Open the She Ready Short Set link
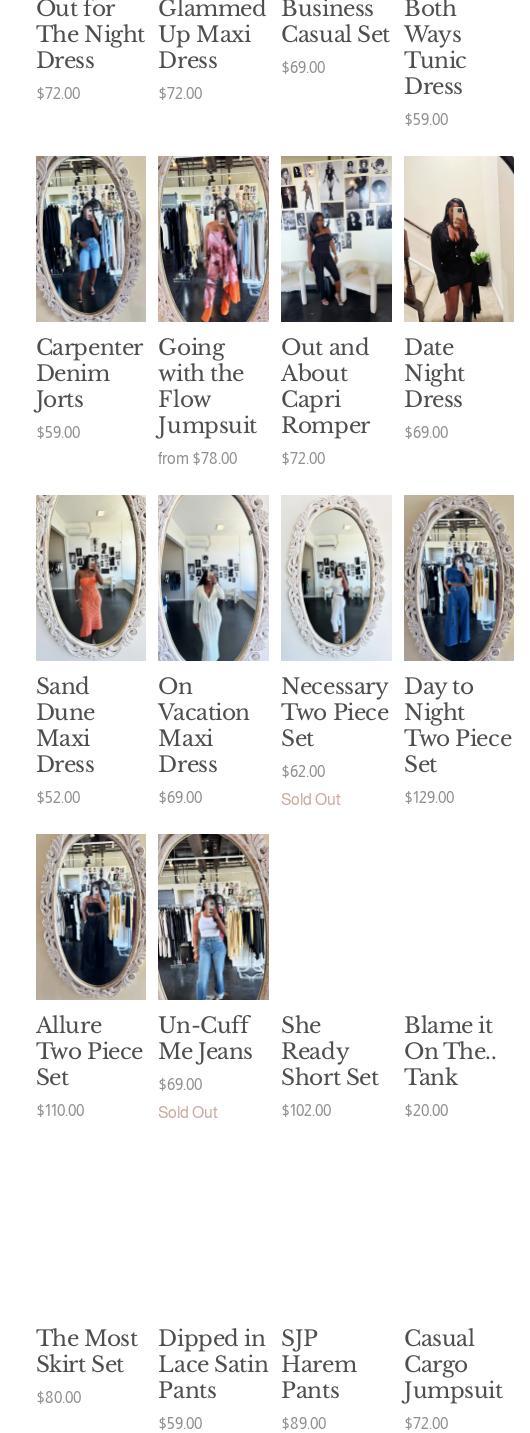The height and width of the screenshot is (1433, 530). coord(330,1051)
